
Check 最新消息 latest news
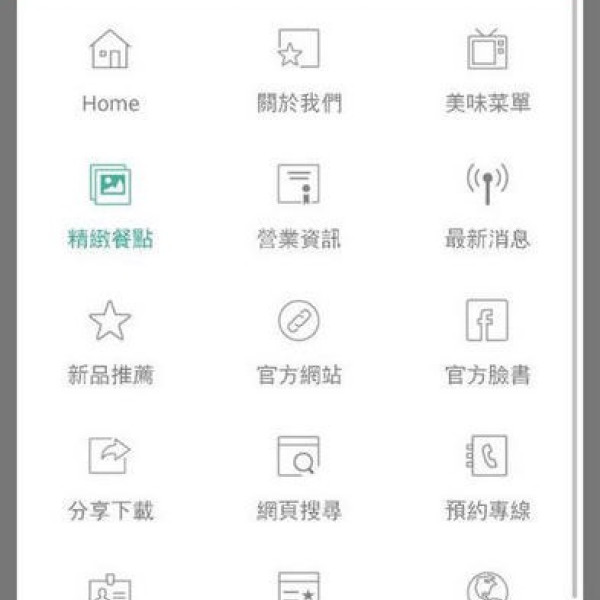[x=487, y=204]
